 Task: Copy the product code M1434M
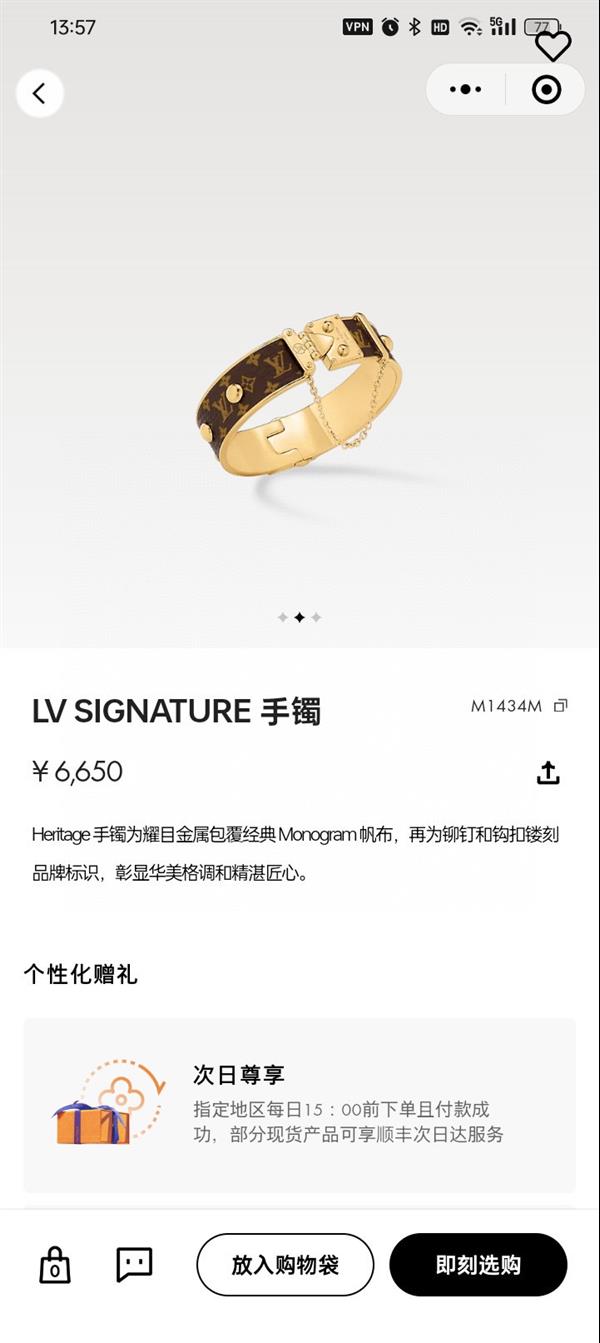561,706
